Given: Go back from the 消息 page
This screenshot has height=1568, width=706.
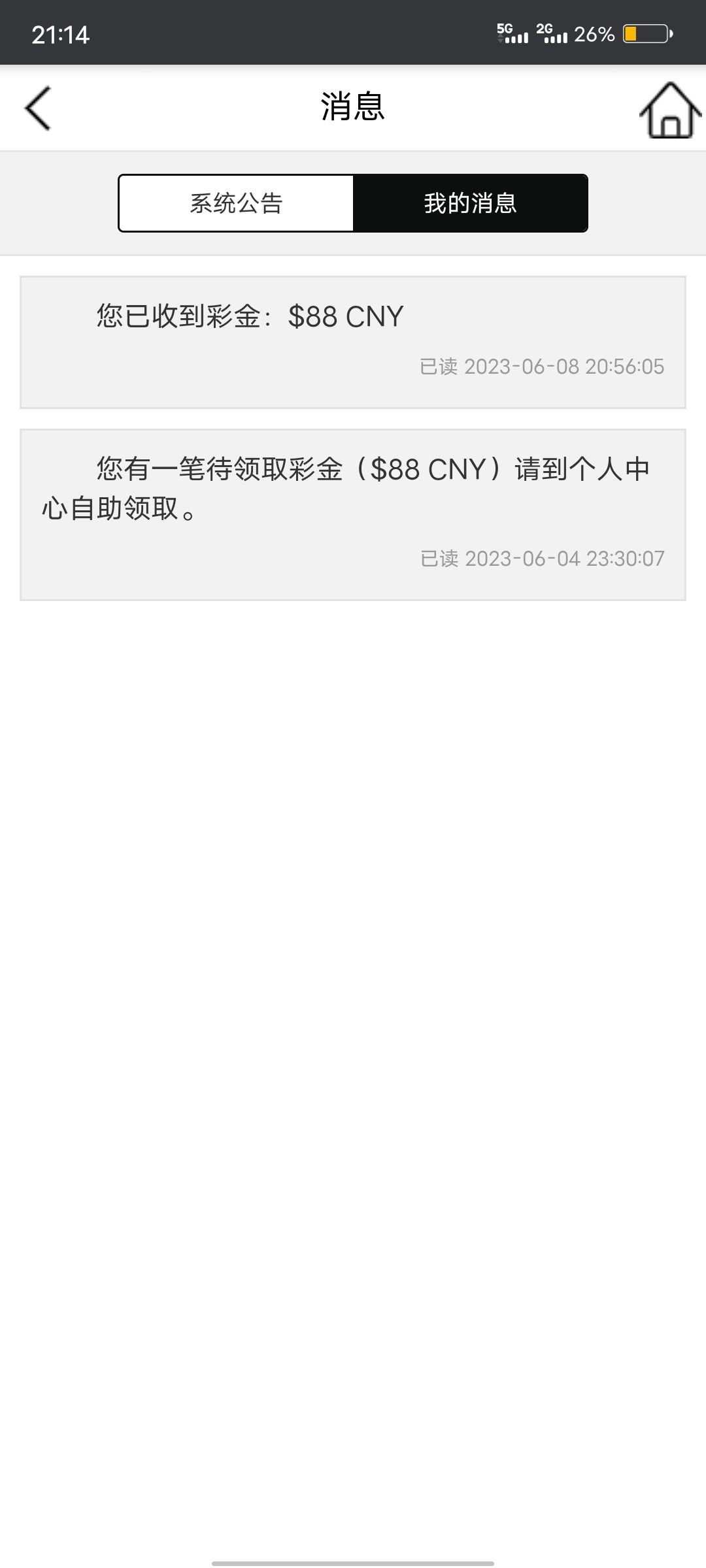Looking at the screenshot, I should click(38, 108).
